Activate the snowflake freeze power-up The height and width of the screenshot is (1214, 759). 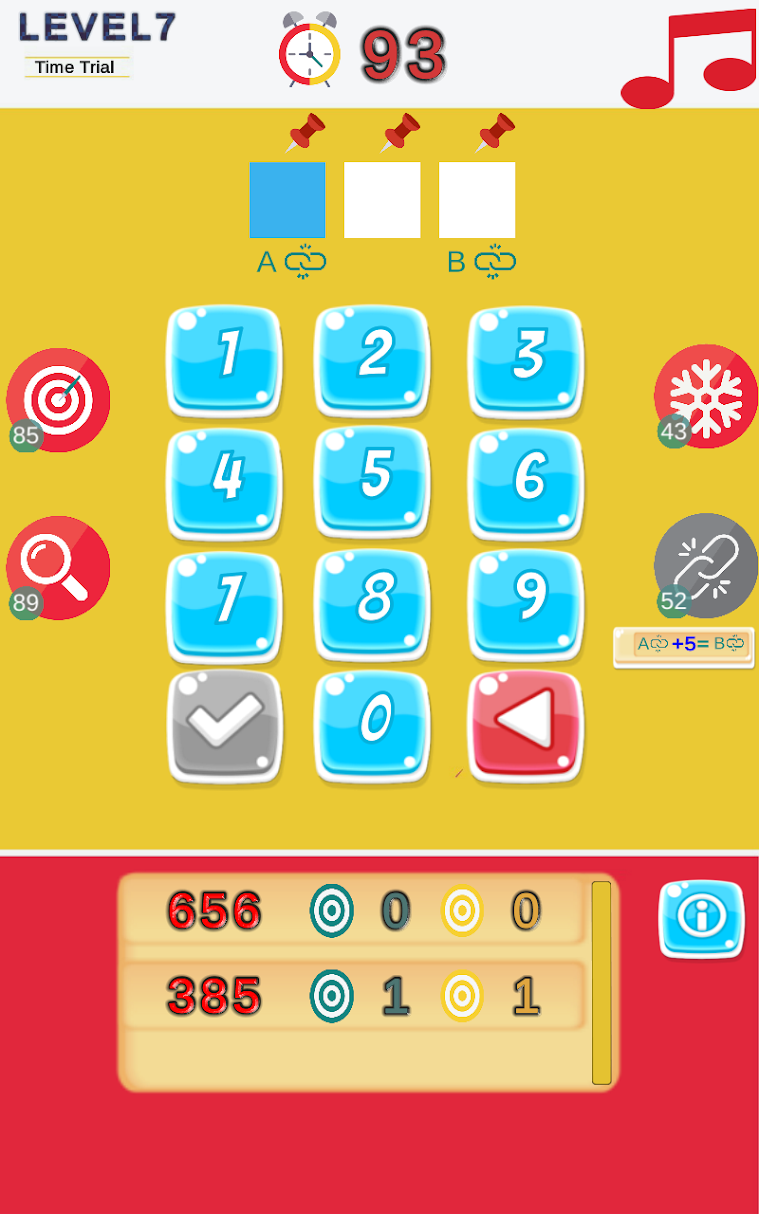pyautogui.click(x=706, y=396)
